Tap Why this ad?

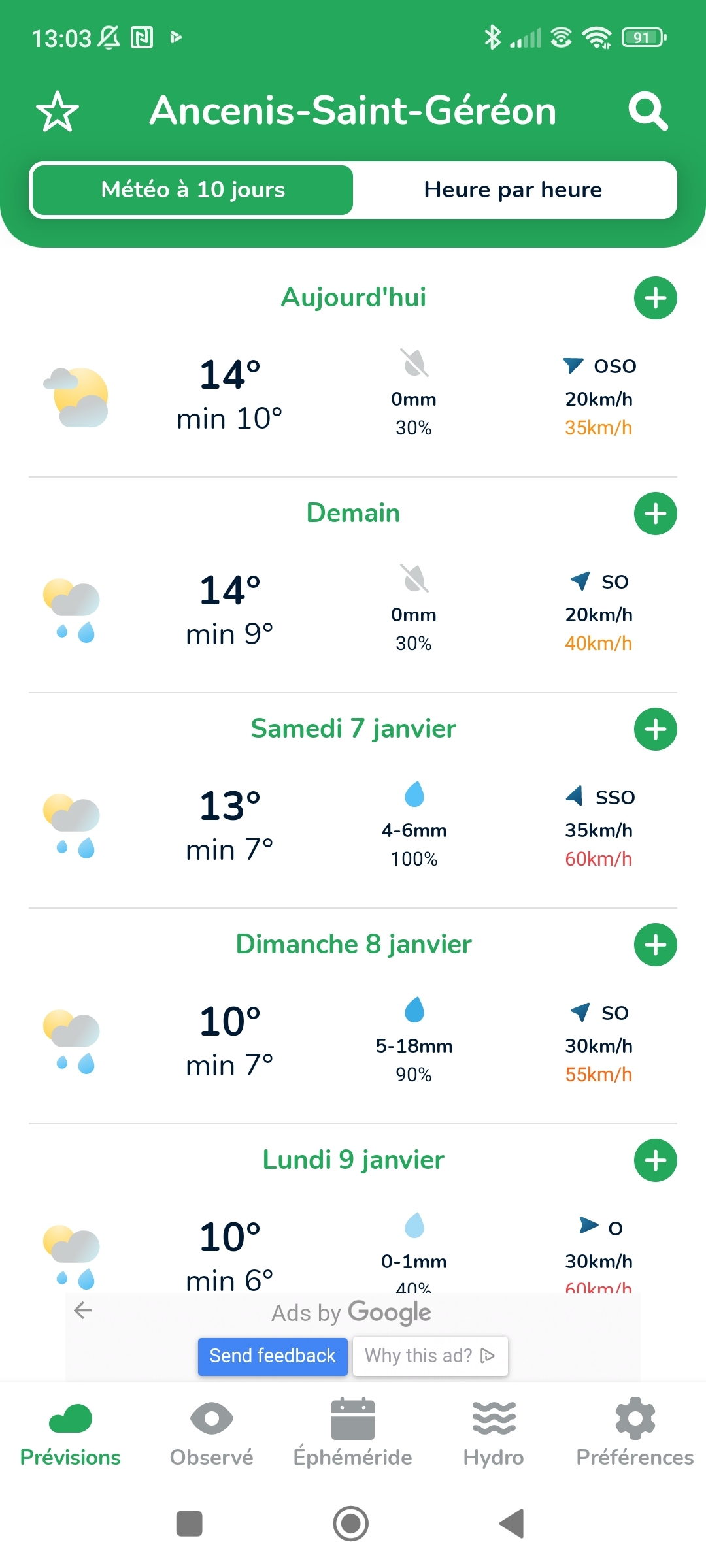(x=429, y=1356)
